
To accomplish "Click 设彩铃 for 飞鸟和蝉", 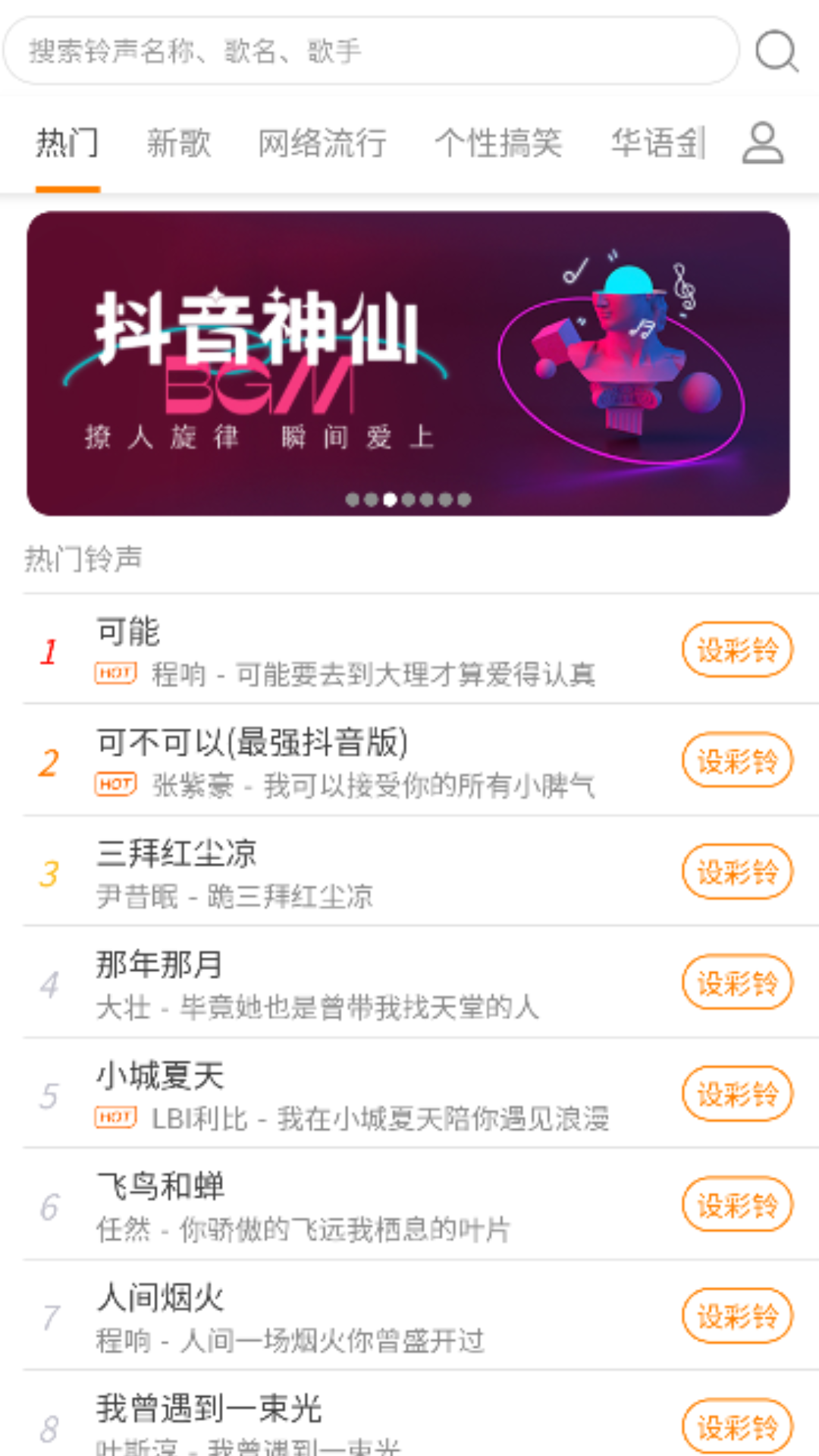I will coord(736,1204).
